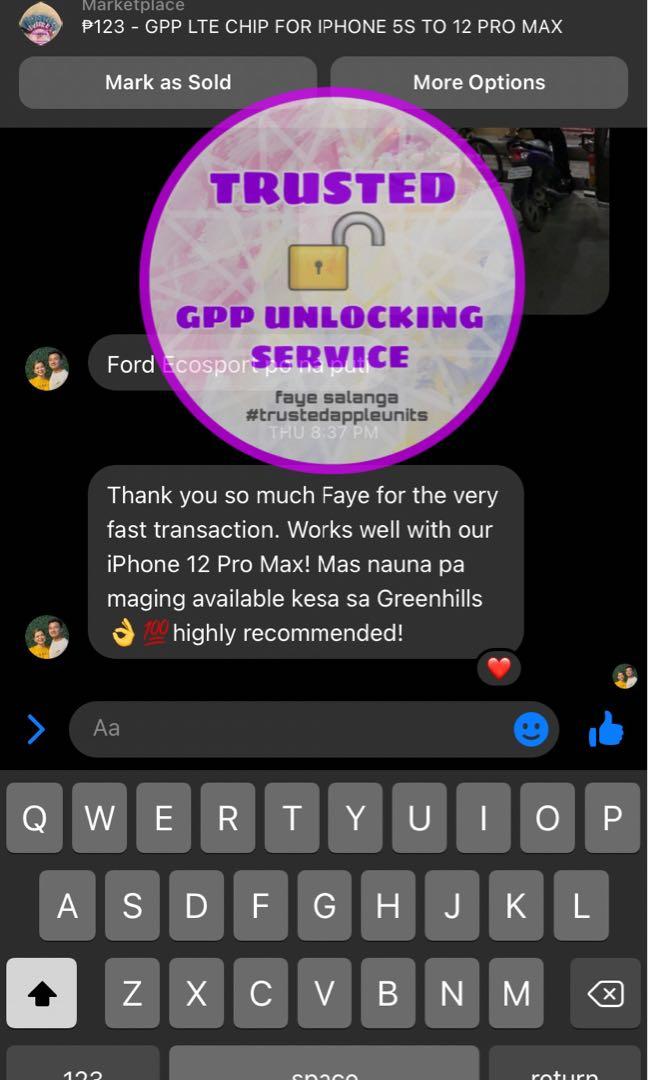Expand the blue chevron beside the message box

tap(36, 729)
